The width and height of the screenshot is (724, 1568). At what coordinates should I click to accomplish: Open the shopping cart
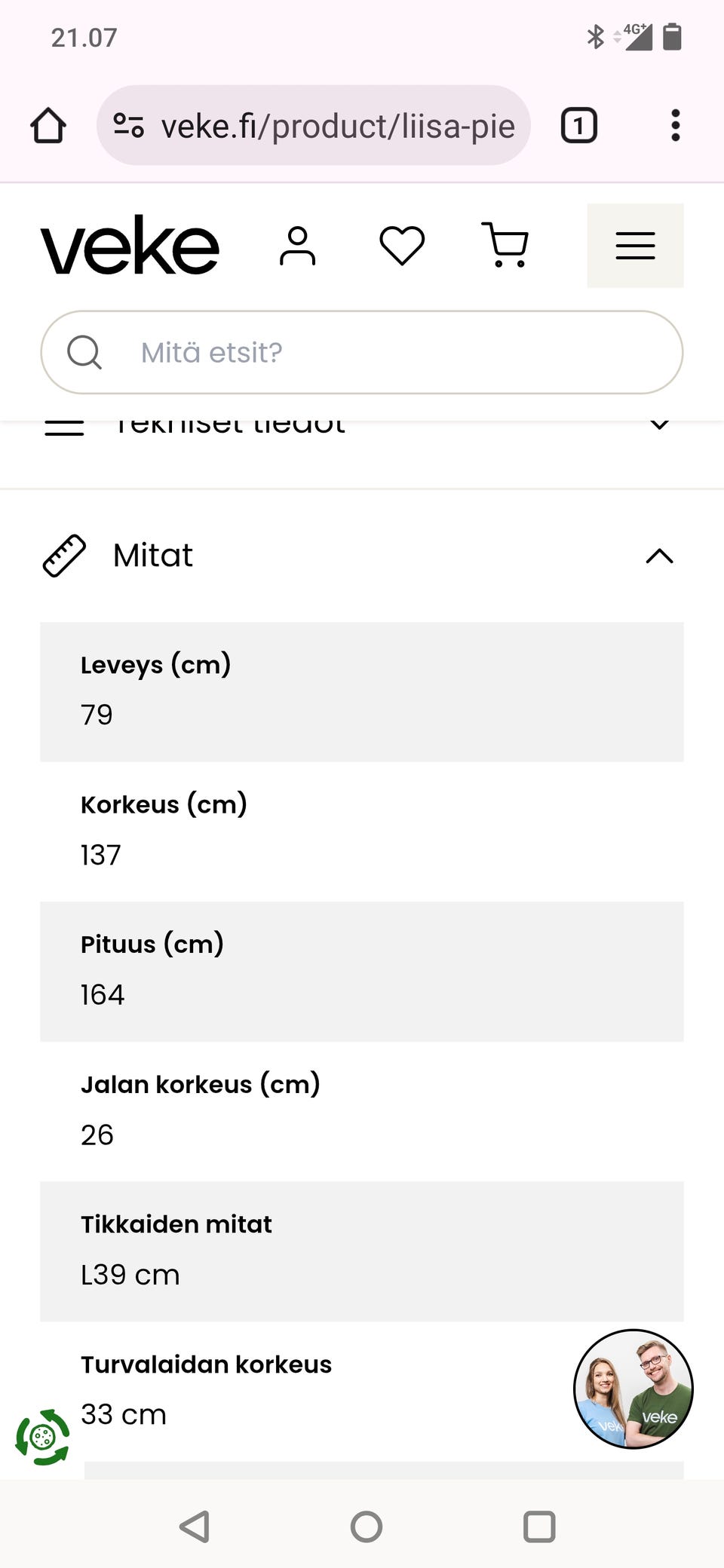(505, 246)
